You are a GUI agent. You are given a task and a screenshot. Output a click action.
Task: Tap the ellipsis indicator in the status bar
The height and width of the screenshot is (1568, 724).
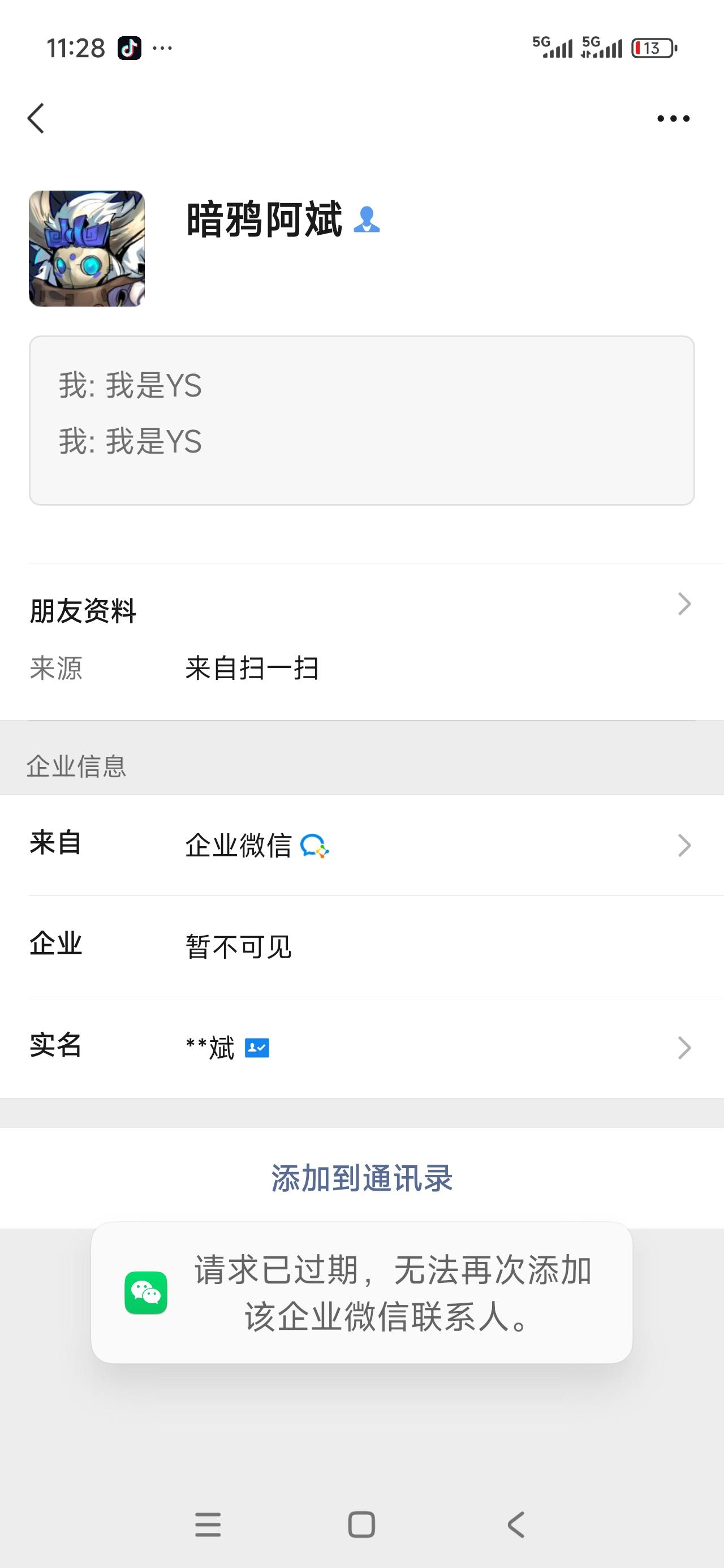(163, 48)
